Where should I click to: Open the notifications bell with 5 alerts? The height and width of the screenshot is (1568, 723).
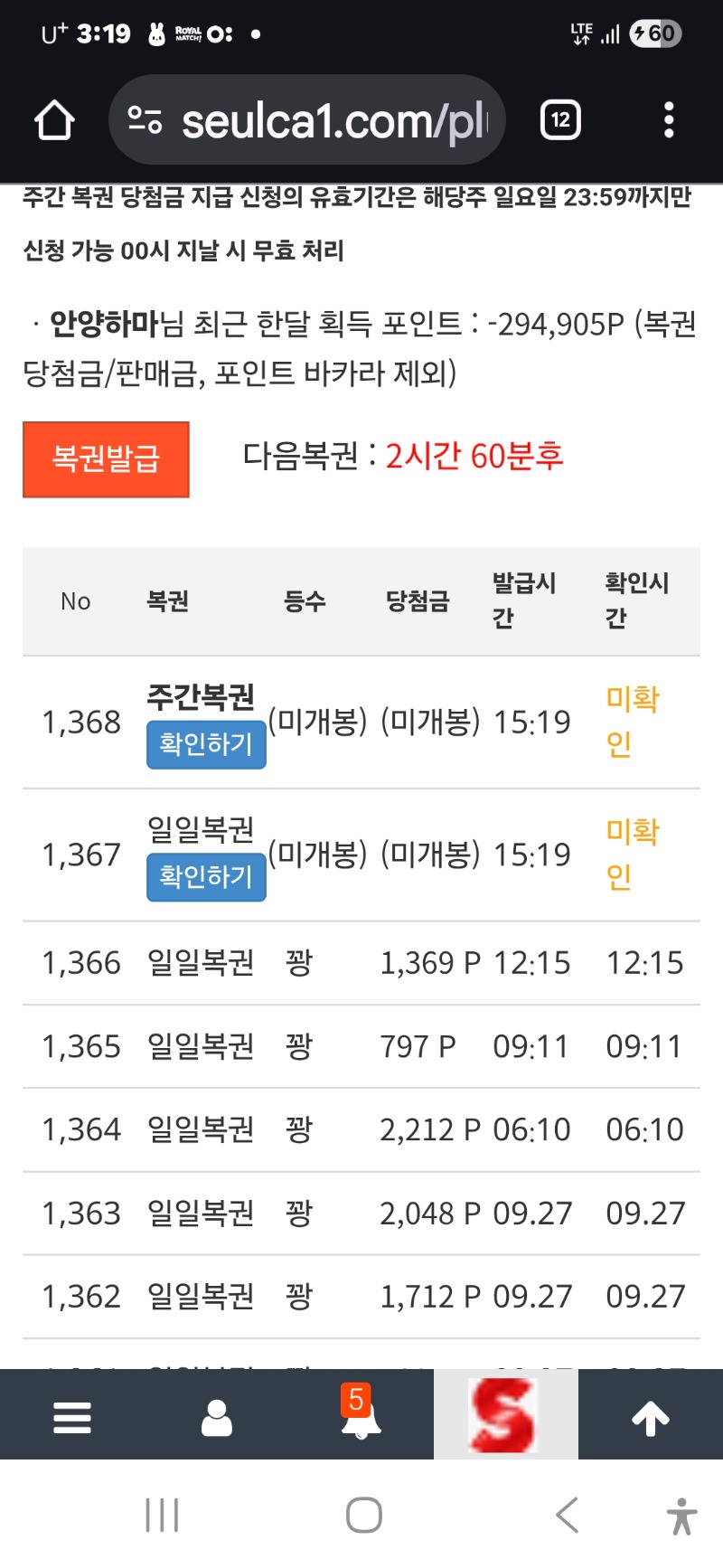(361, 1415)
